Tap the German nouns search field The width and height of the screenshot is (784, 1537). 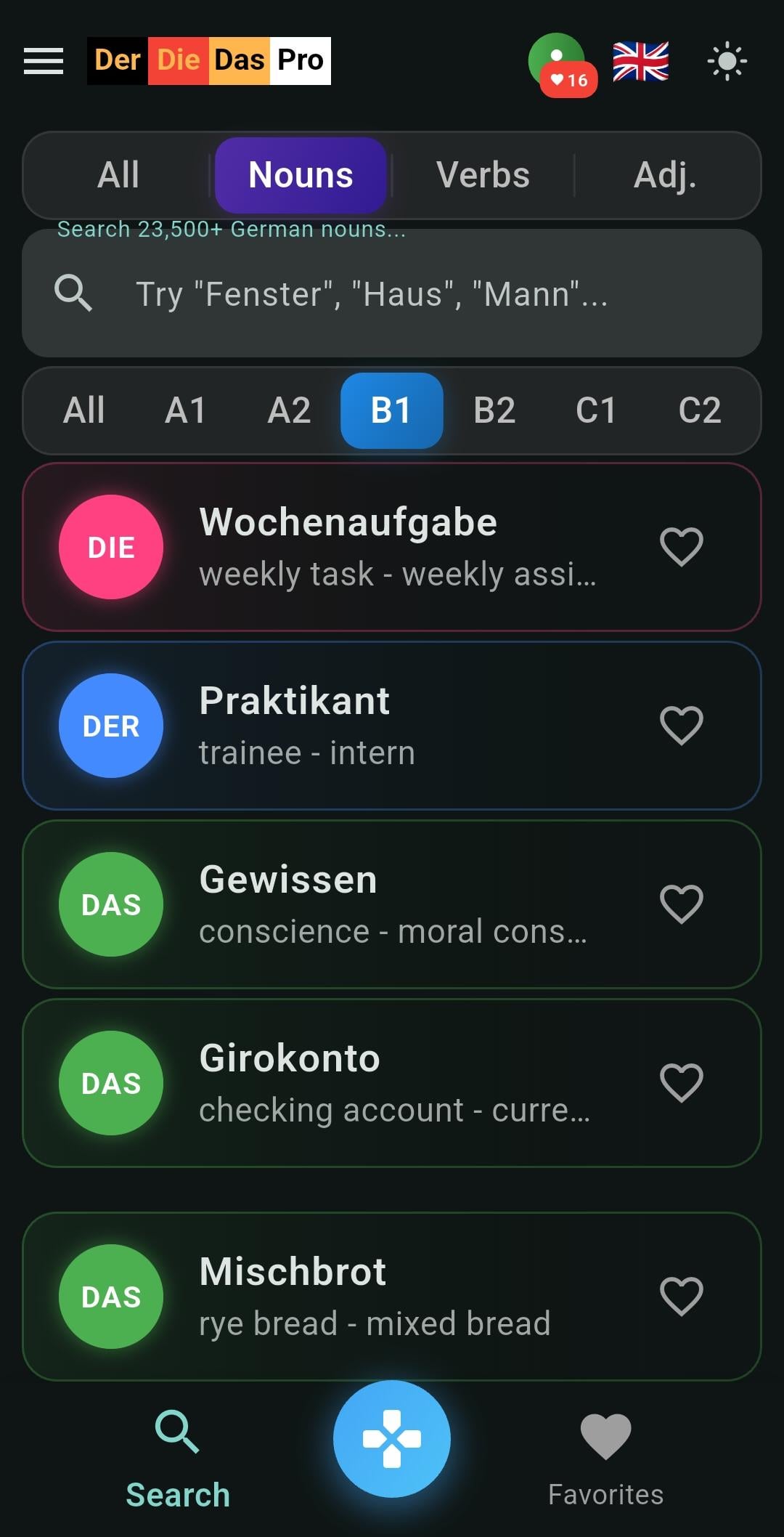[x=392, y=293]
